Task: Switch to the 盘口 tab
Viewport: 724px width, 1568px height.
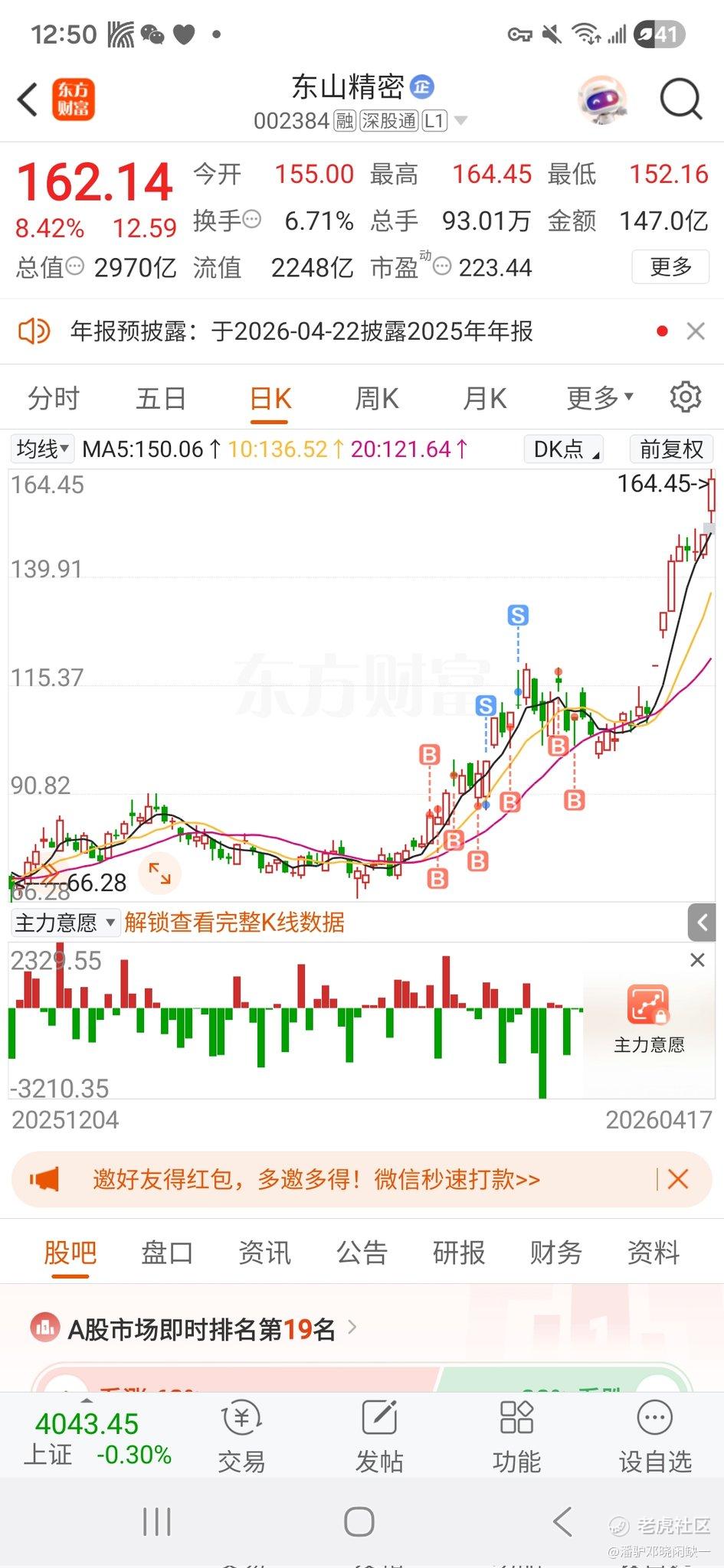Action: coord(167,1253)
